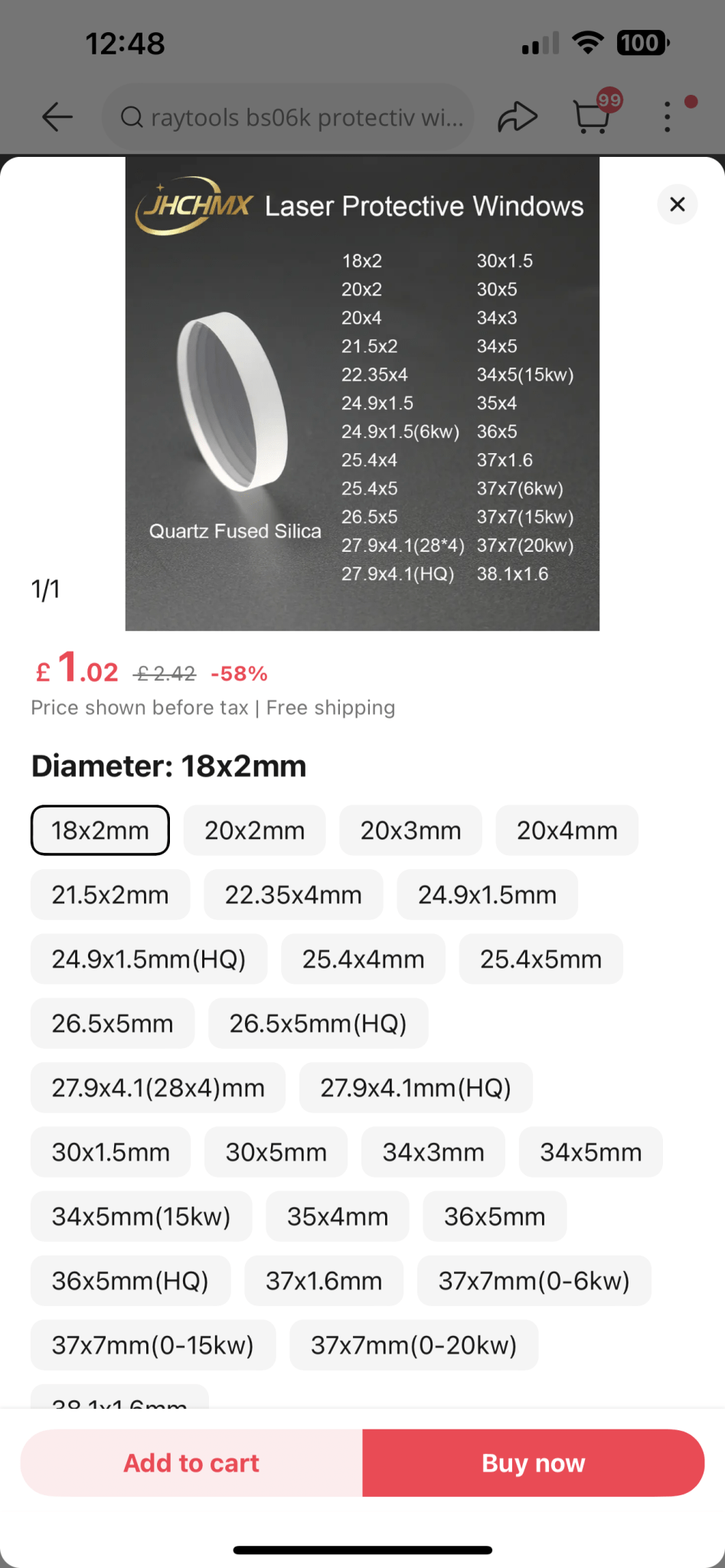Select the 30x1.5mm option
This screenshot has width=725, height=1568.
click(110, 1151)
